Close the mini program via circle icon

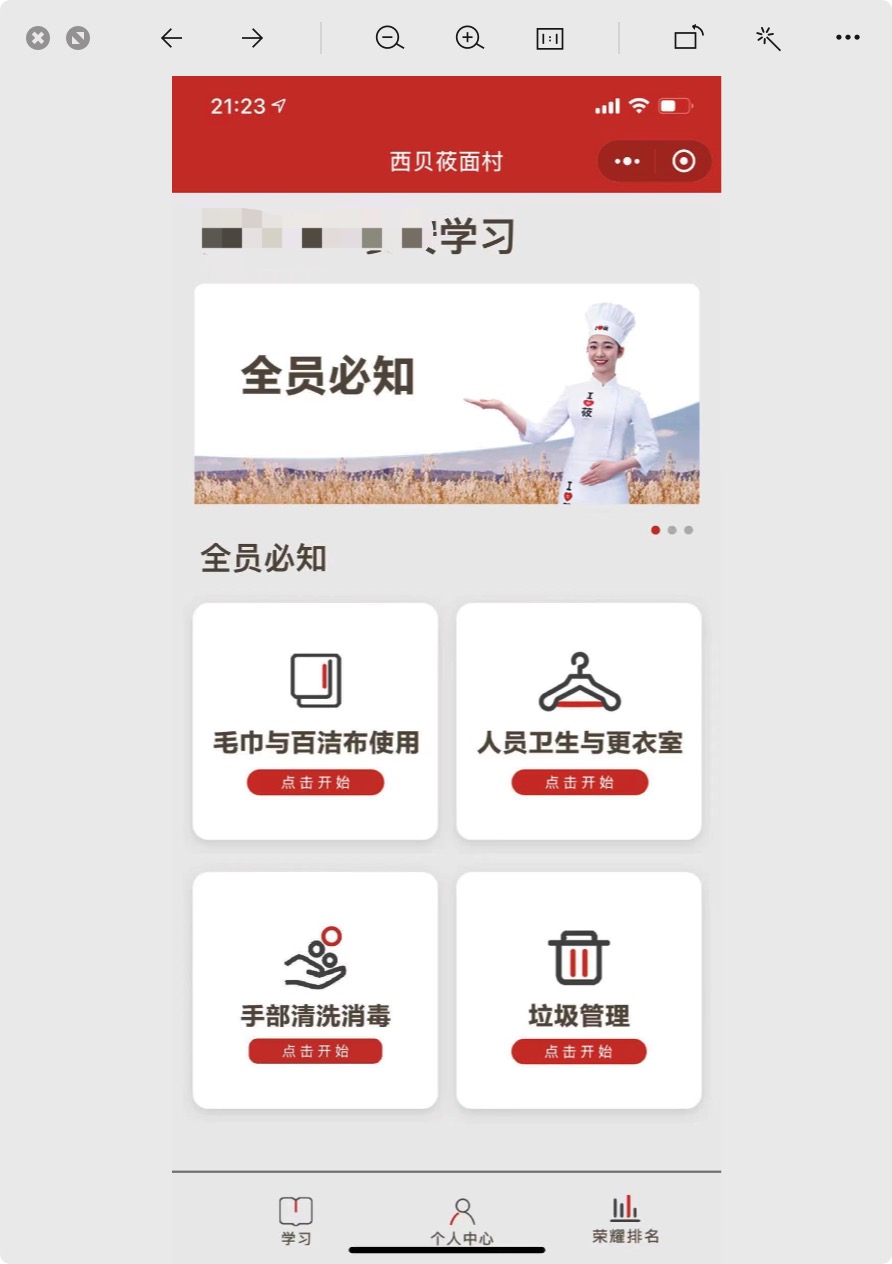[684, 161]
